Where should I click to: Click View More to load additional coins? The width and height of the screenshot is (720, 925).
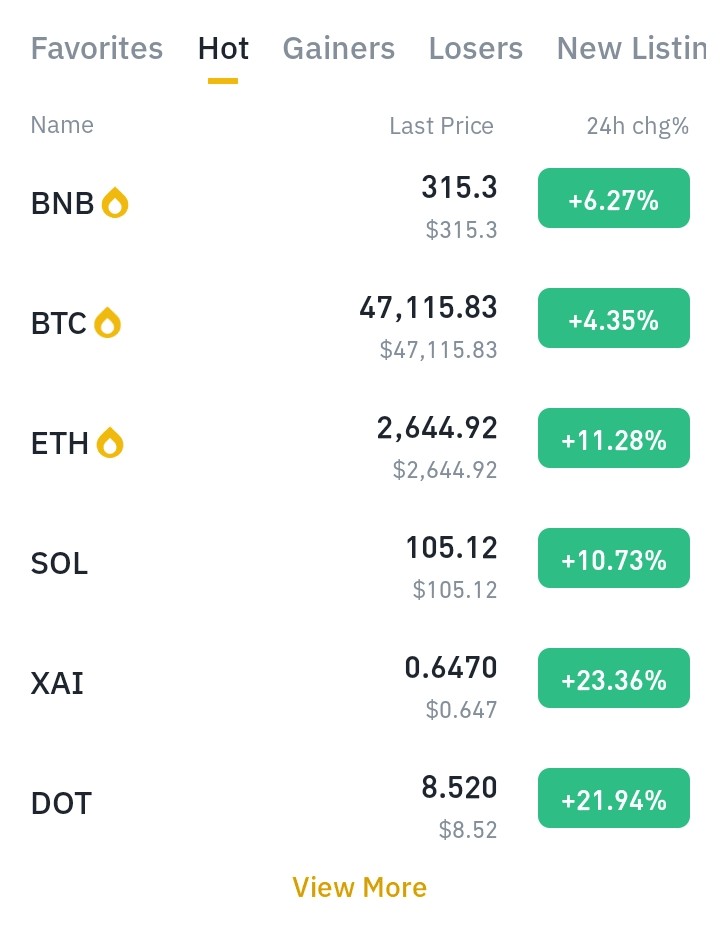[x=360, y=887]
